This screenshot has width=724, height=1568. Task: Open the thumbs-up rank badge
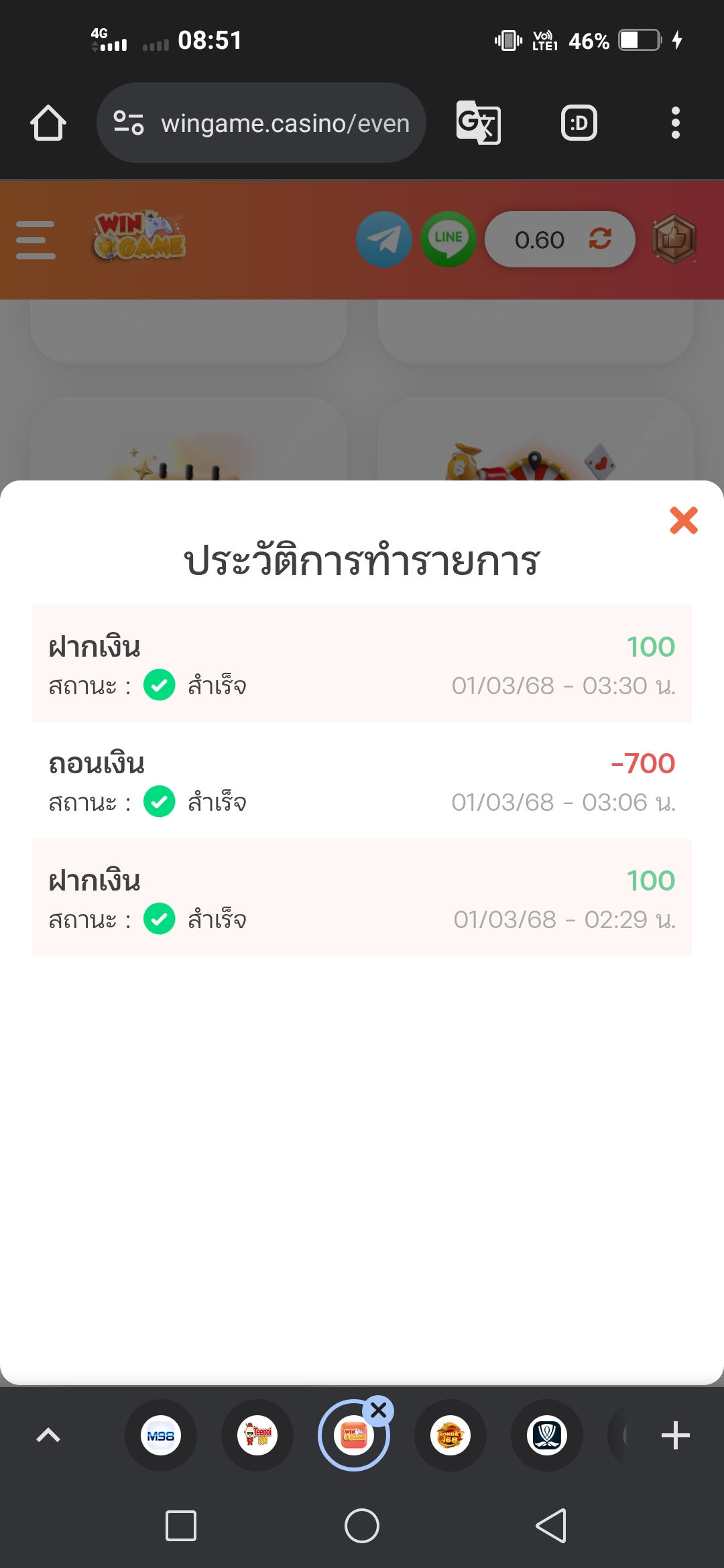pyautogui.click(x=674, y=239)
